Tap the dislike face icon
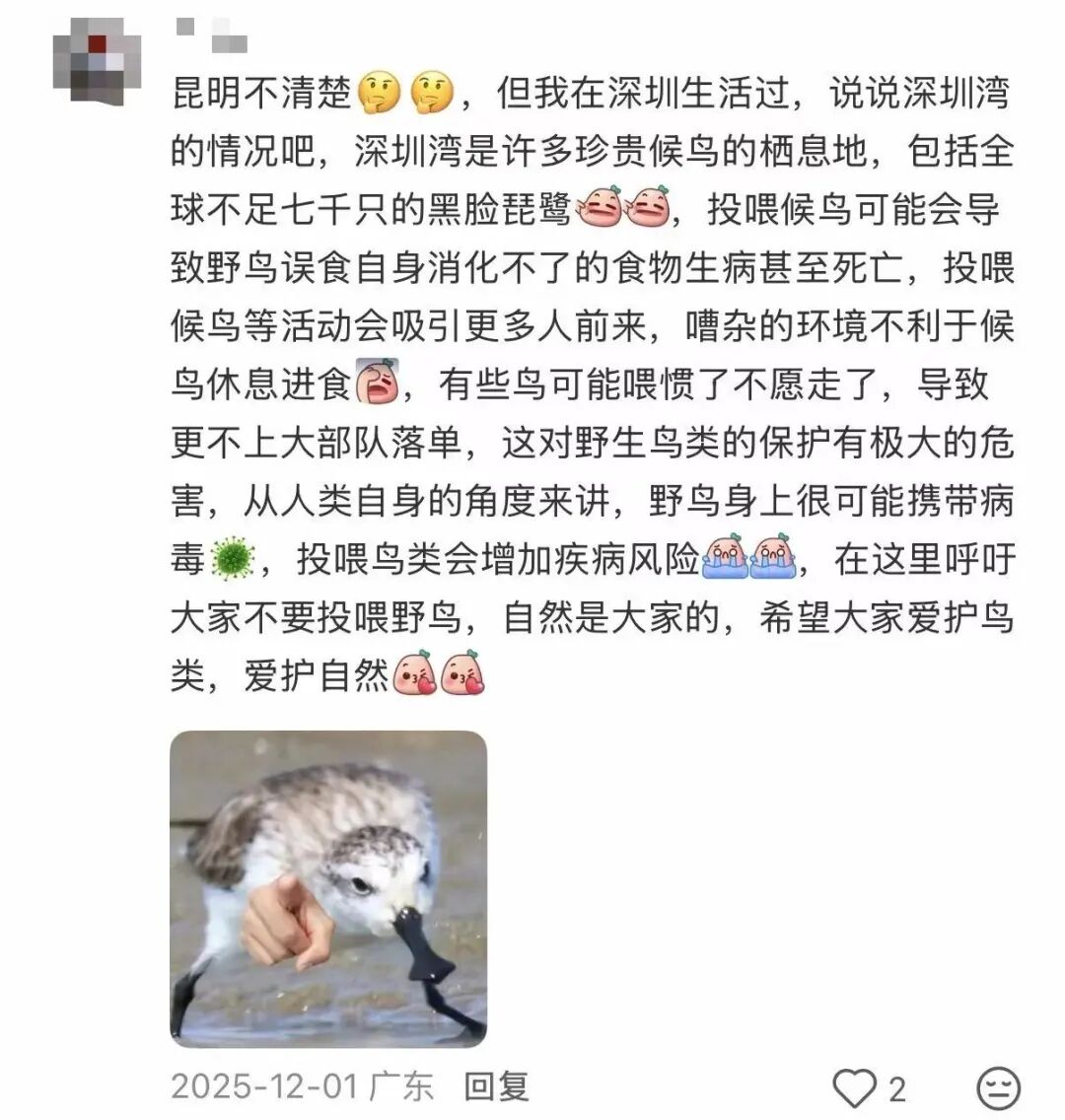1065x1120 pixels. (x=997, y=1088)
